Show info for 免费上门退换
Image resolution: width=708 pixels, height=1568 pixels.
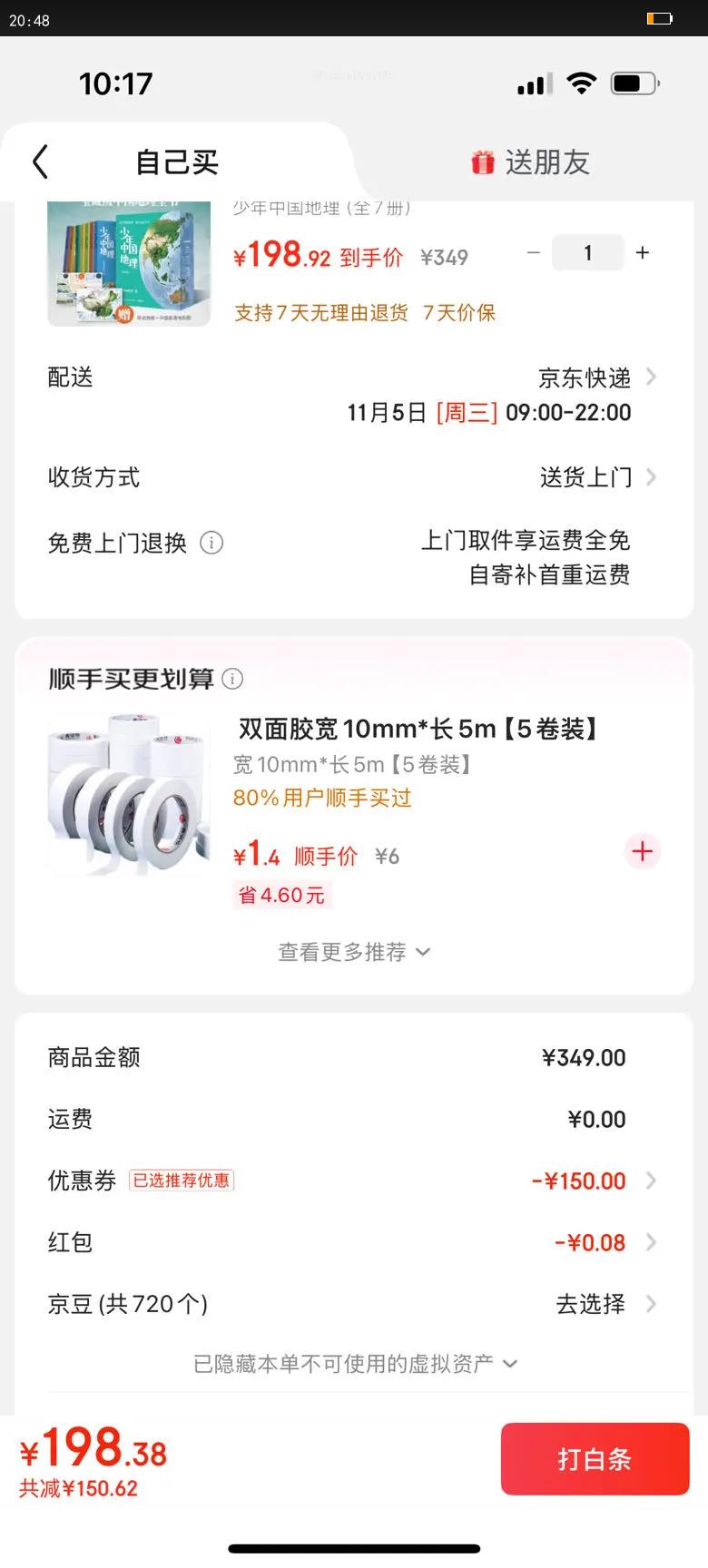(x=211, y=543)
